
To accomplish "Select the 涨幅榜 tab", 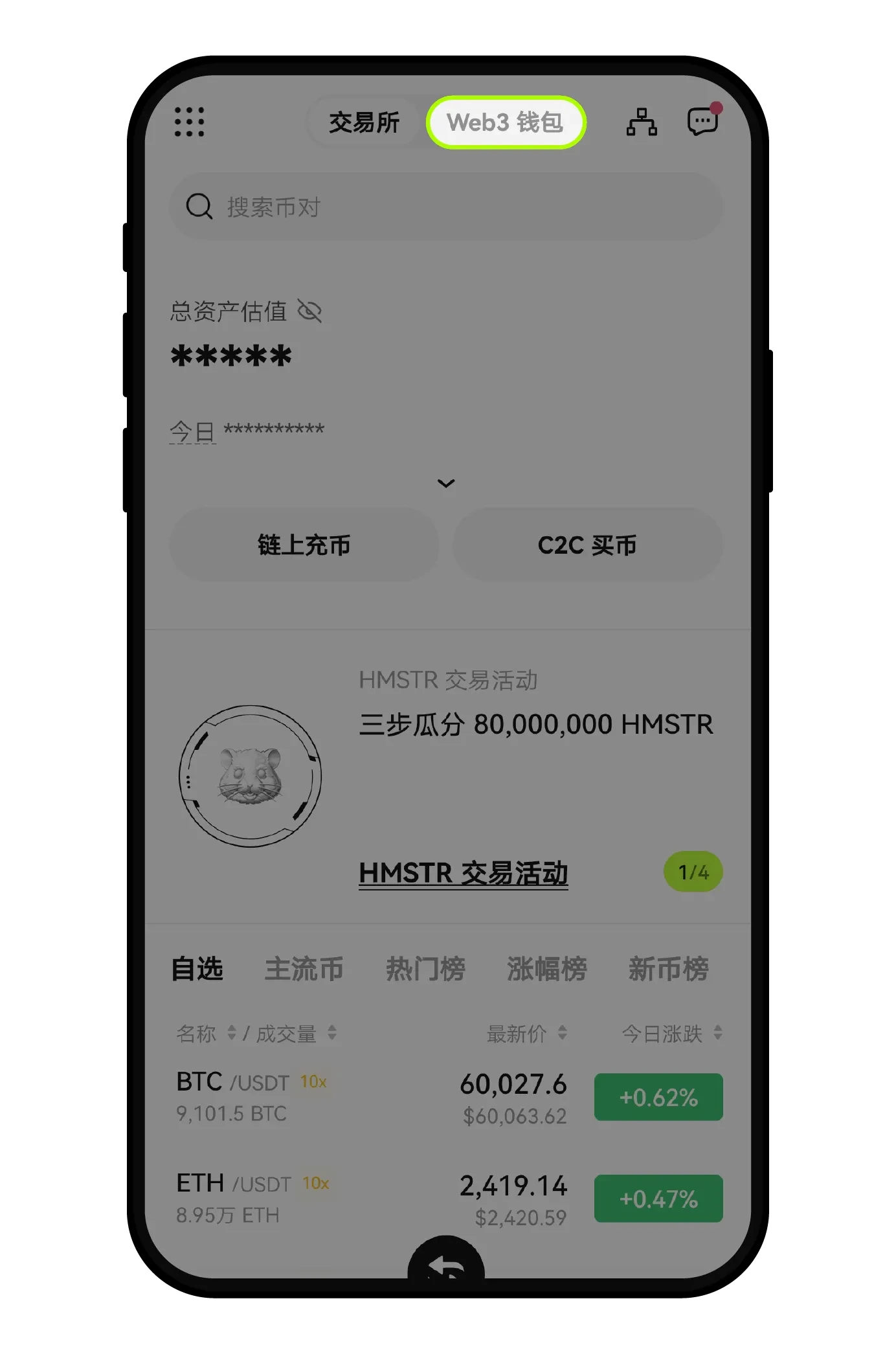I will tap(546, 969).
